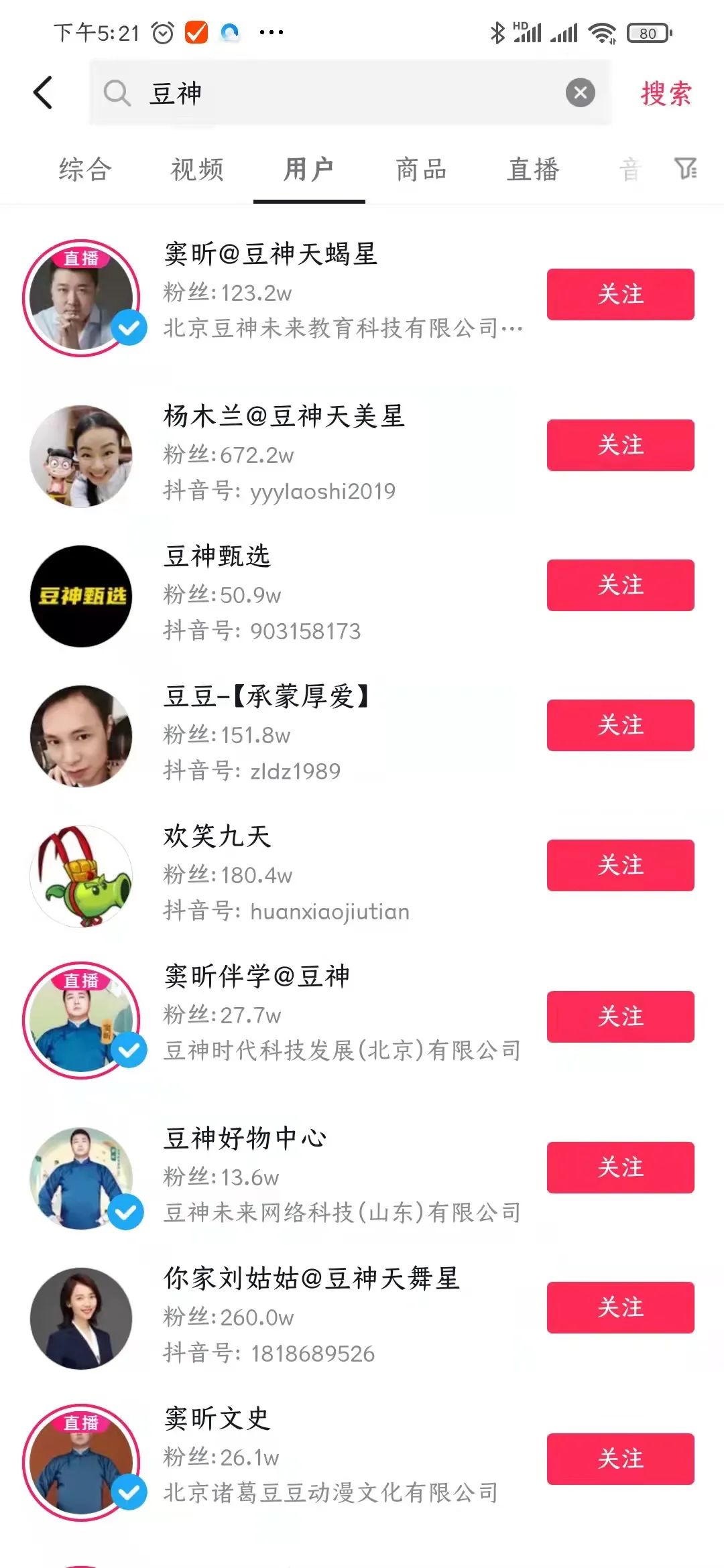724x1568 pixels.
Task: Open the live avatar of 窦昕文史
Action: [x=81, y=1463]
